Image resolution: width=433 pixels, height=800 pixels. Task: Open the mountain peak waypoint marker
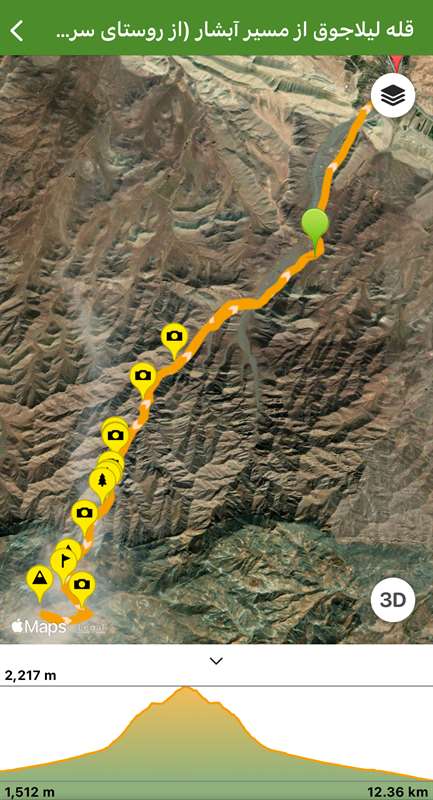[40, 581]
